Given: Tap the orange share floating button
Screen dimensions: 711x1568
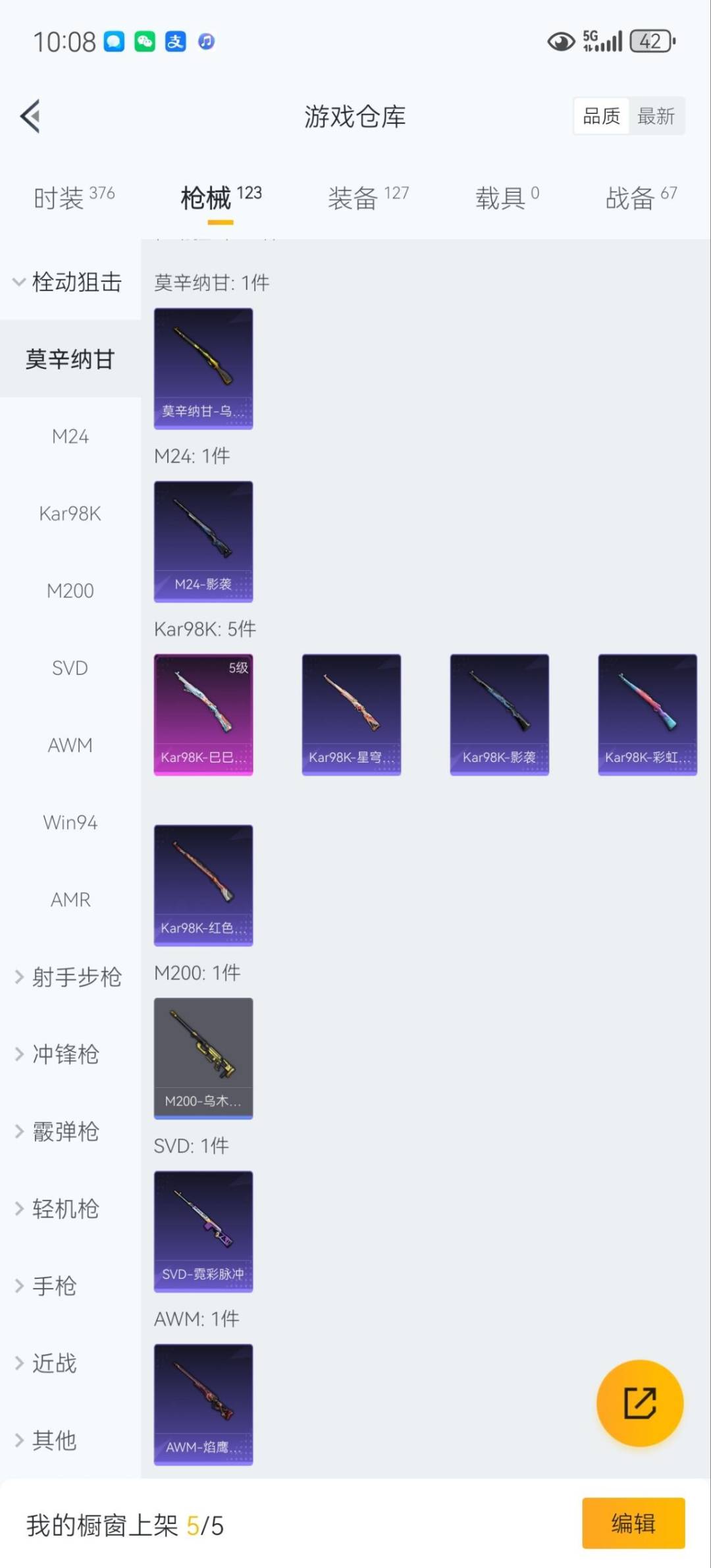Looking at the screenshot, I should (640, 1403).
